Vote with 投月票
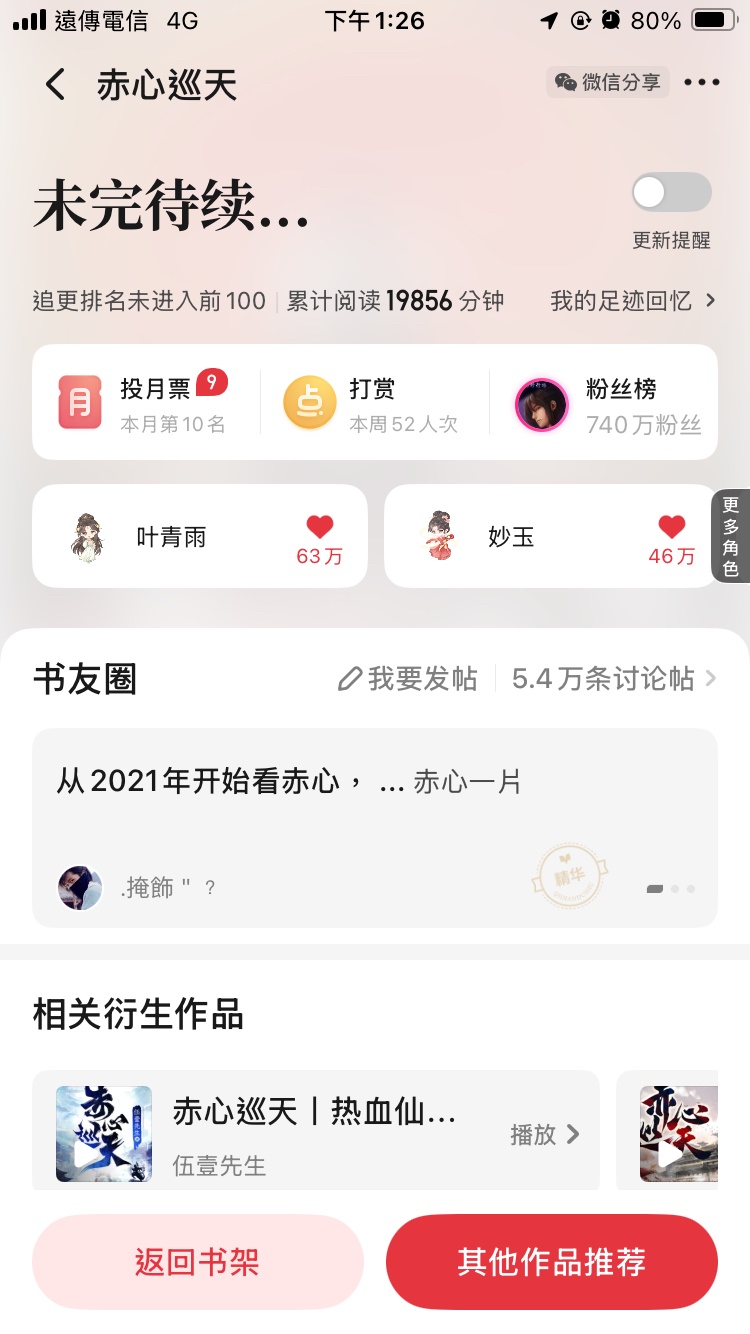Viewport: 750px width, 1334px height. point(146,402)
